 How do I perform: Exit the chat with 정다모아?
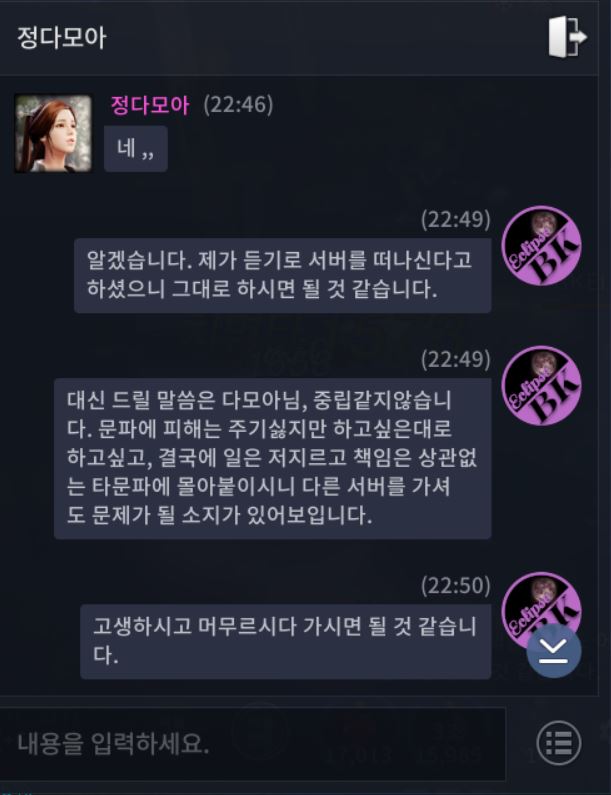click(x=566, y=38)
